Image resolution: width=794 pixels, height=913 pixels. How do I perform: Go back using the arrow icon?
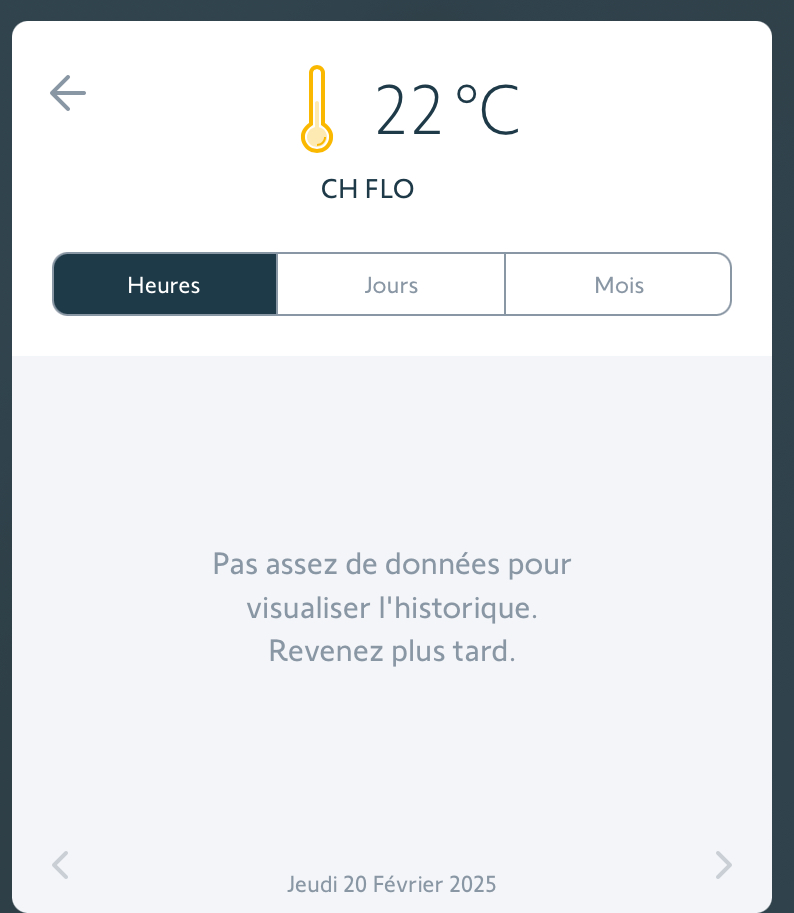pyautogui.click(x=68, y=94)
